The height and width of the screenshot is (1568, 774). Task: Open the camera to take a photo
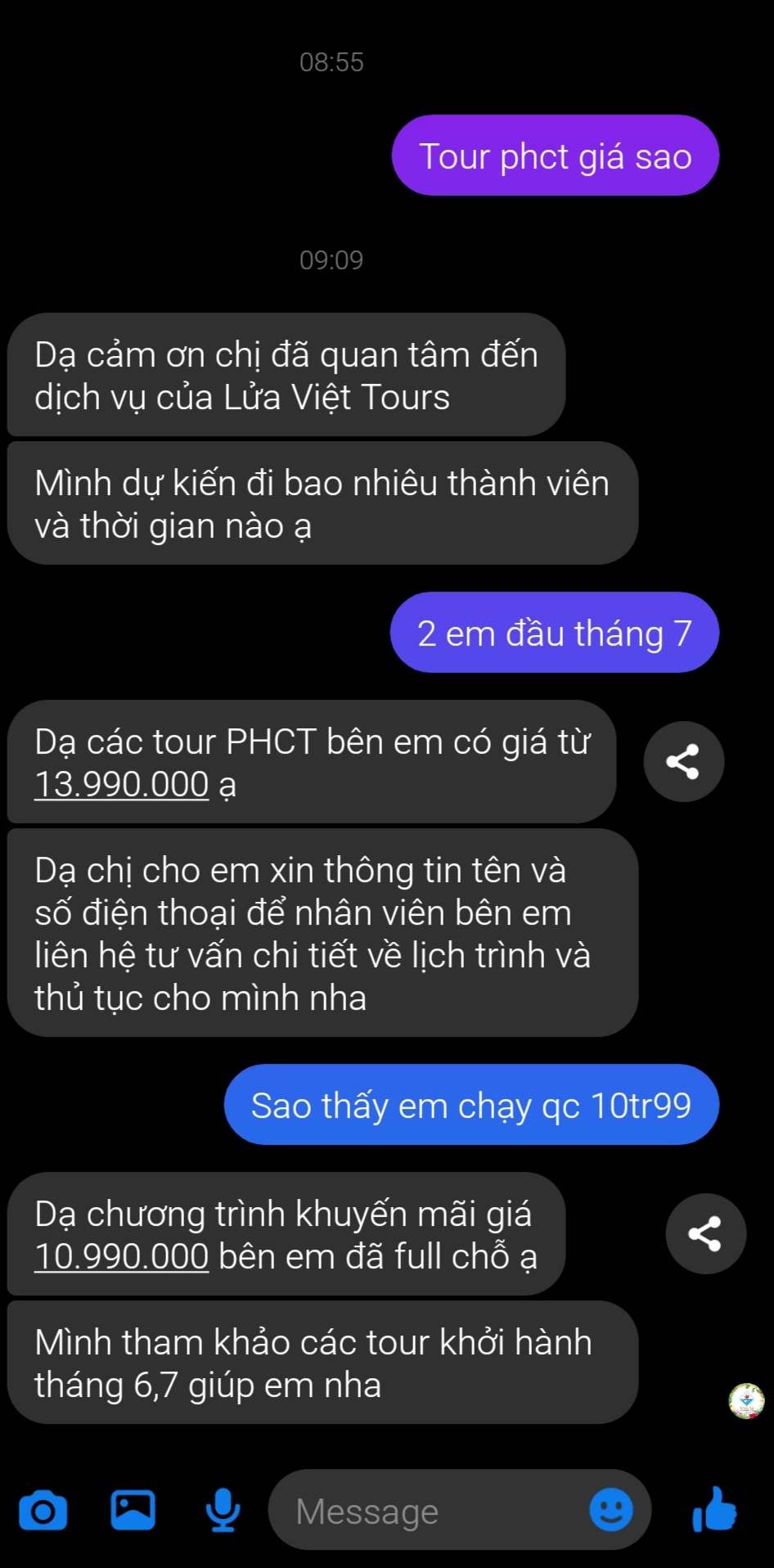(x=43, y=1511)
